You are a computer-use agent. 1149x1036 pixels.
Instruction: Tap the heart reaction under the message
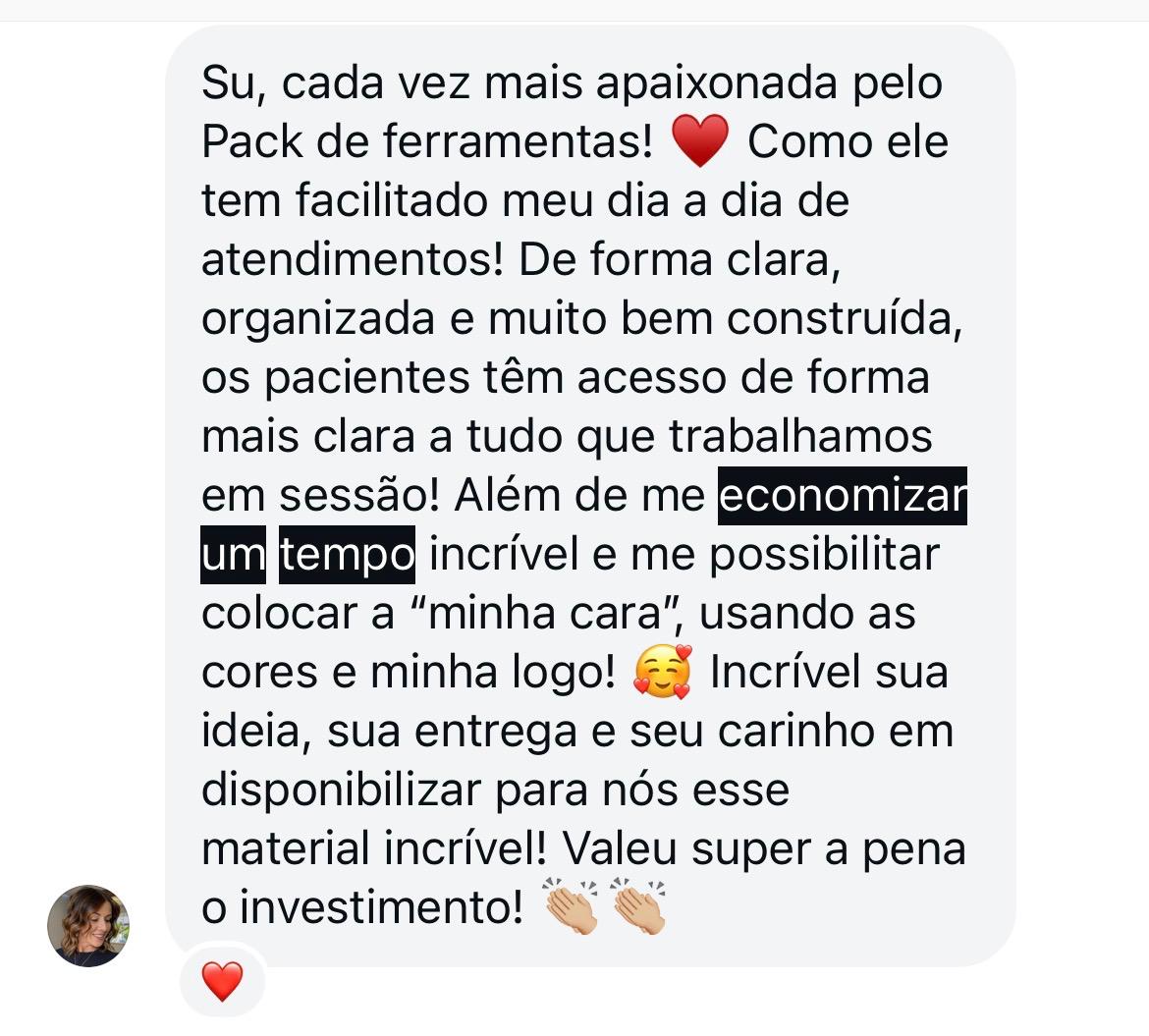(x=222, y=981)
